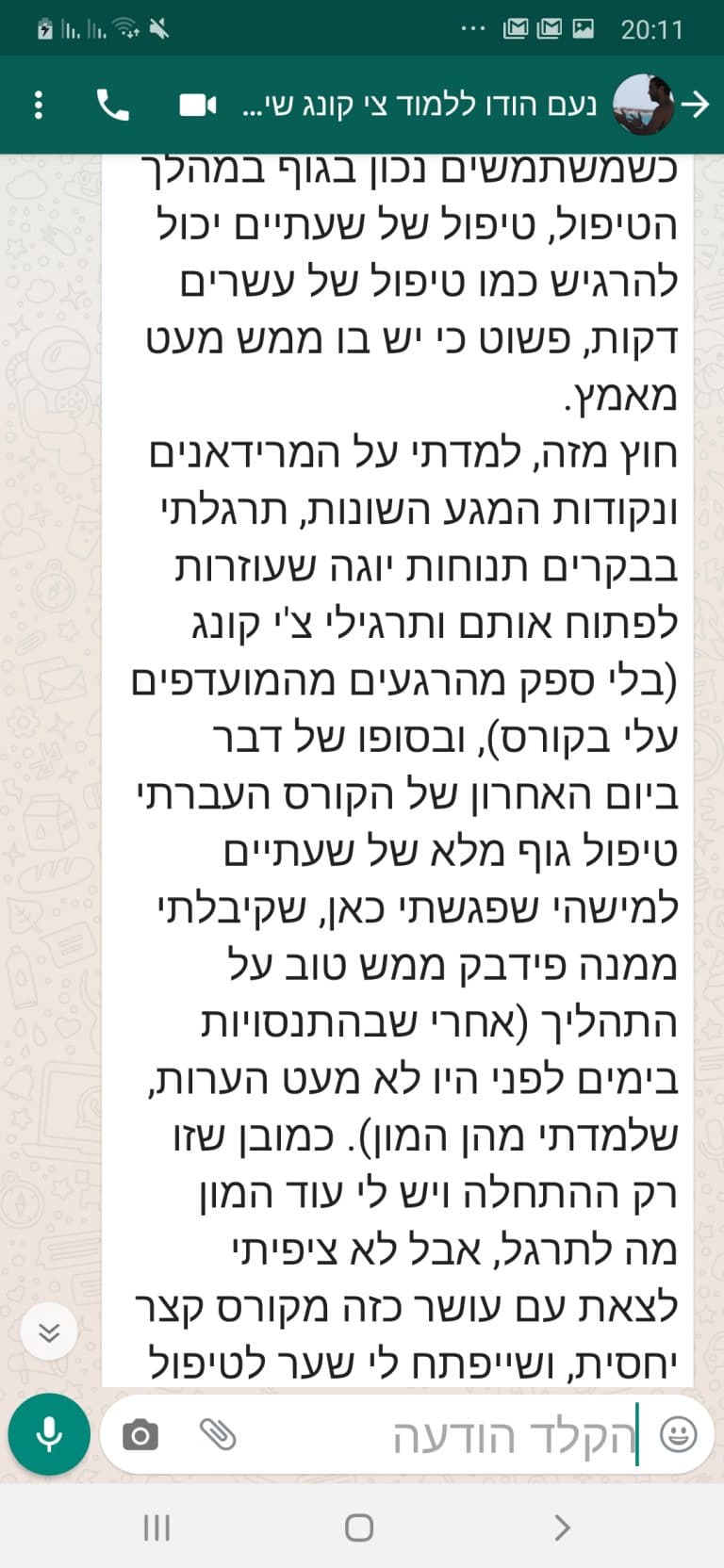724x1568 pixels.
Task: Attach a file with the paperclip
Action: (218, 1434)
